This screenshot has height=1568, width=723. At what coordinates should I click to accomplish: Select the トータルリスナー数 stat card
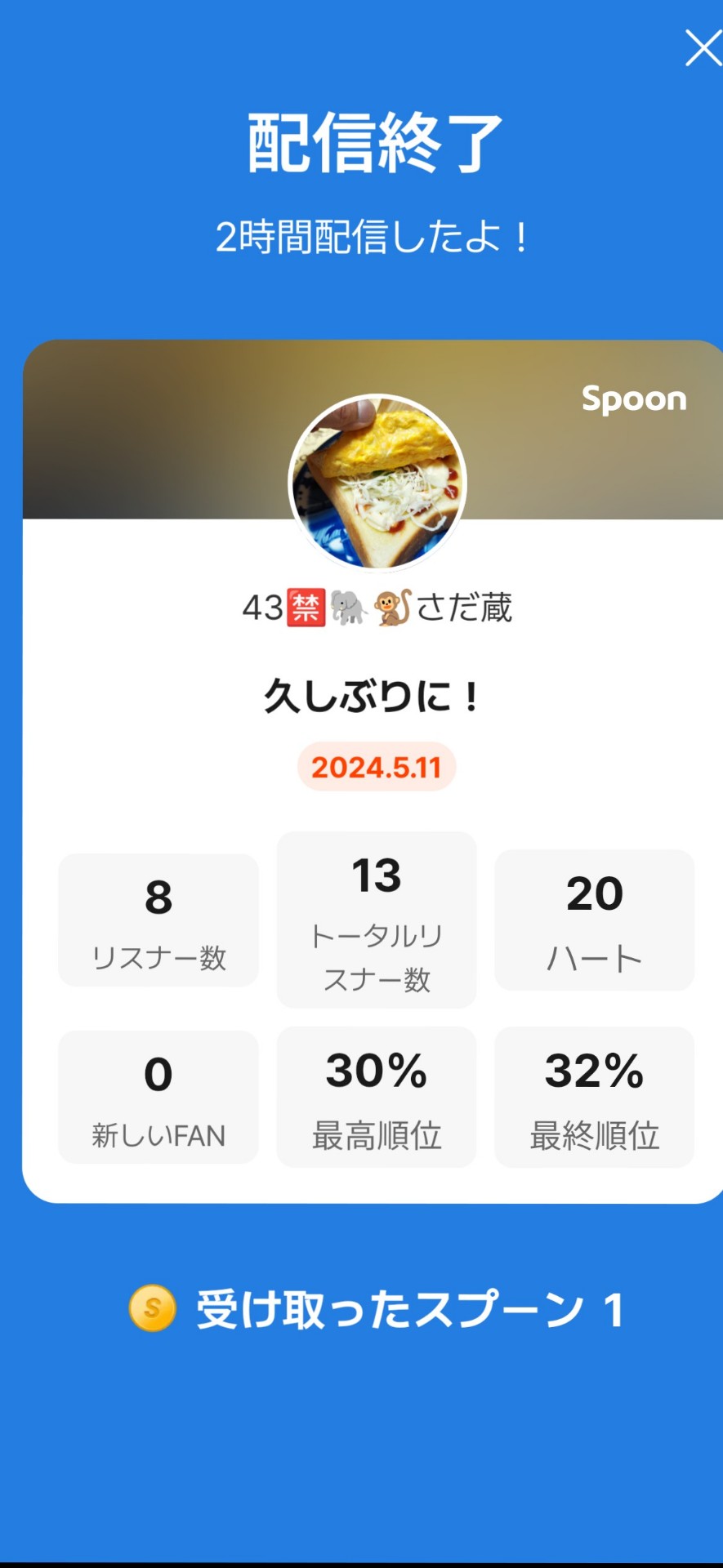pos(377,918)
